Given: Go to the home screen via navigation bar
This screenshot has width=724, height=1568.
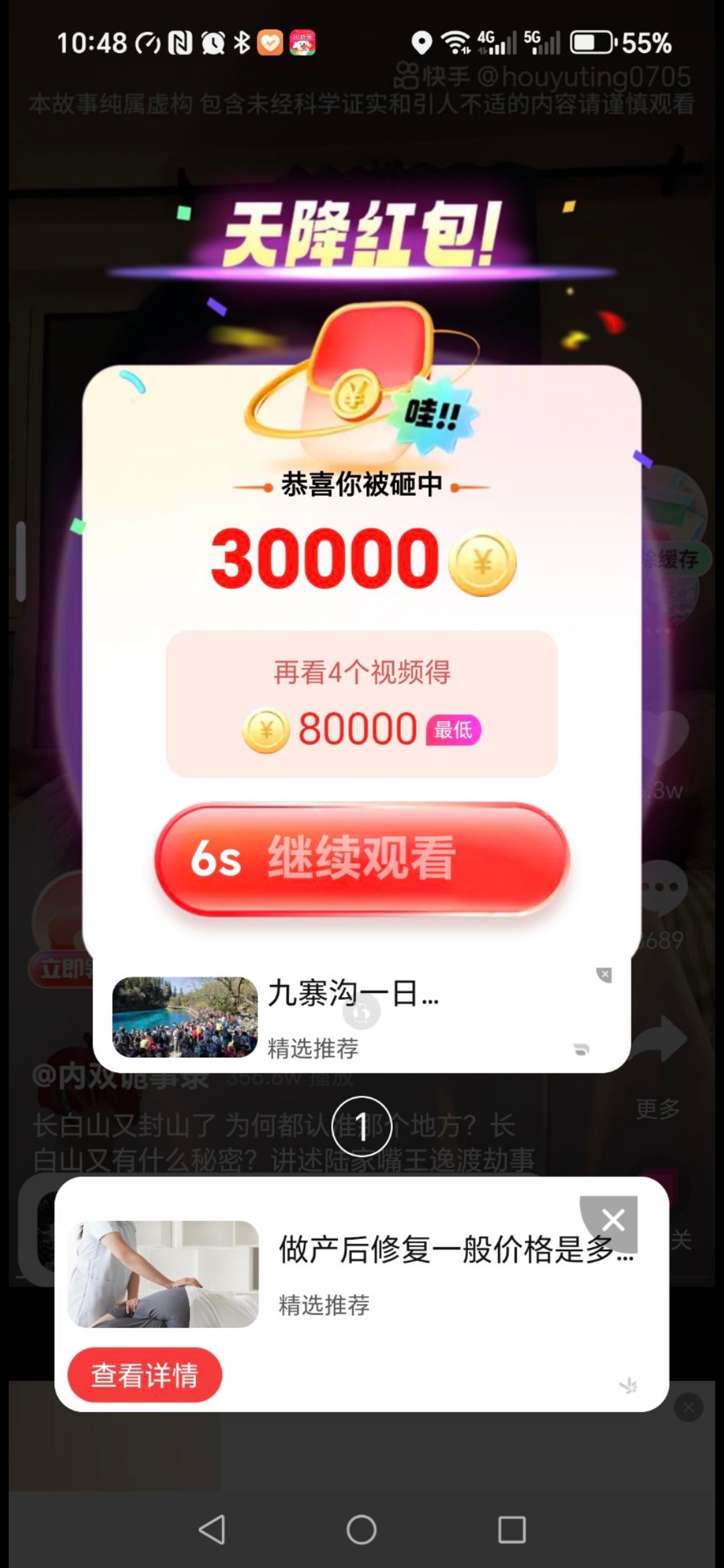Looking at the screenshot, I should click(361, 1530).
